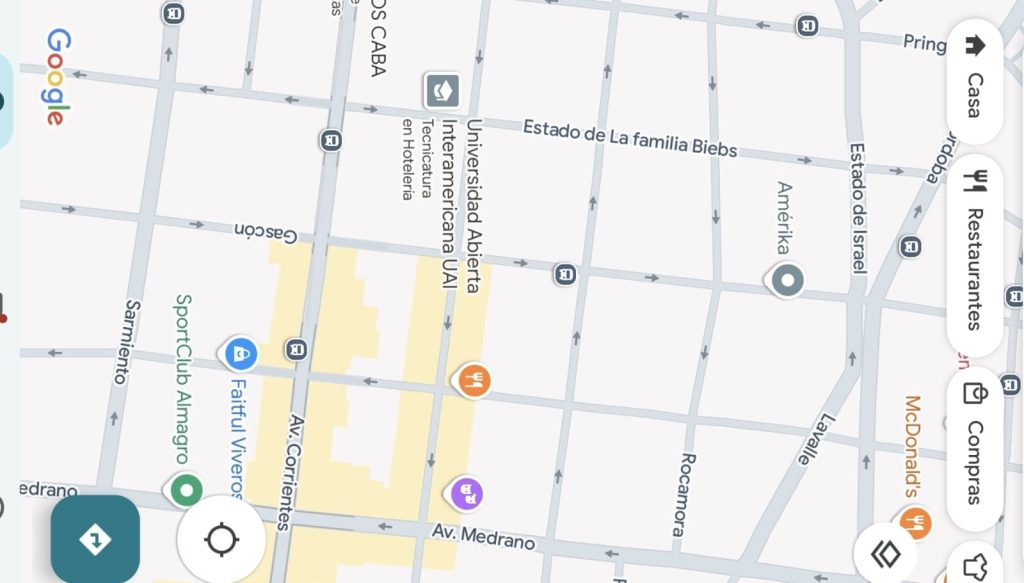Select the Casa chip
1024x583 pixels.
pyautogui.click(x=974, y=80)
